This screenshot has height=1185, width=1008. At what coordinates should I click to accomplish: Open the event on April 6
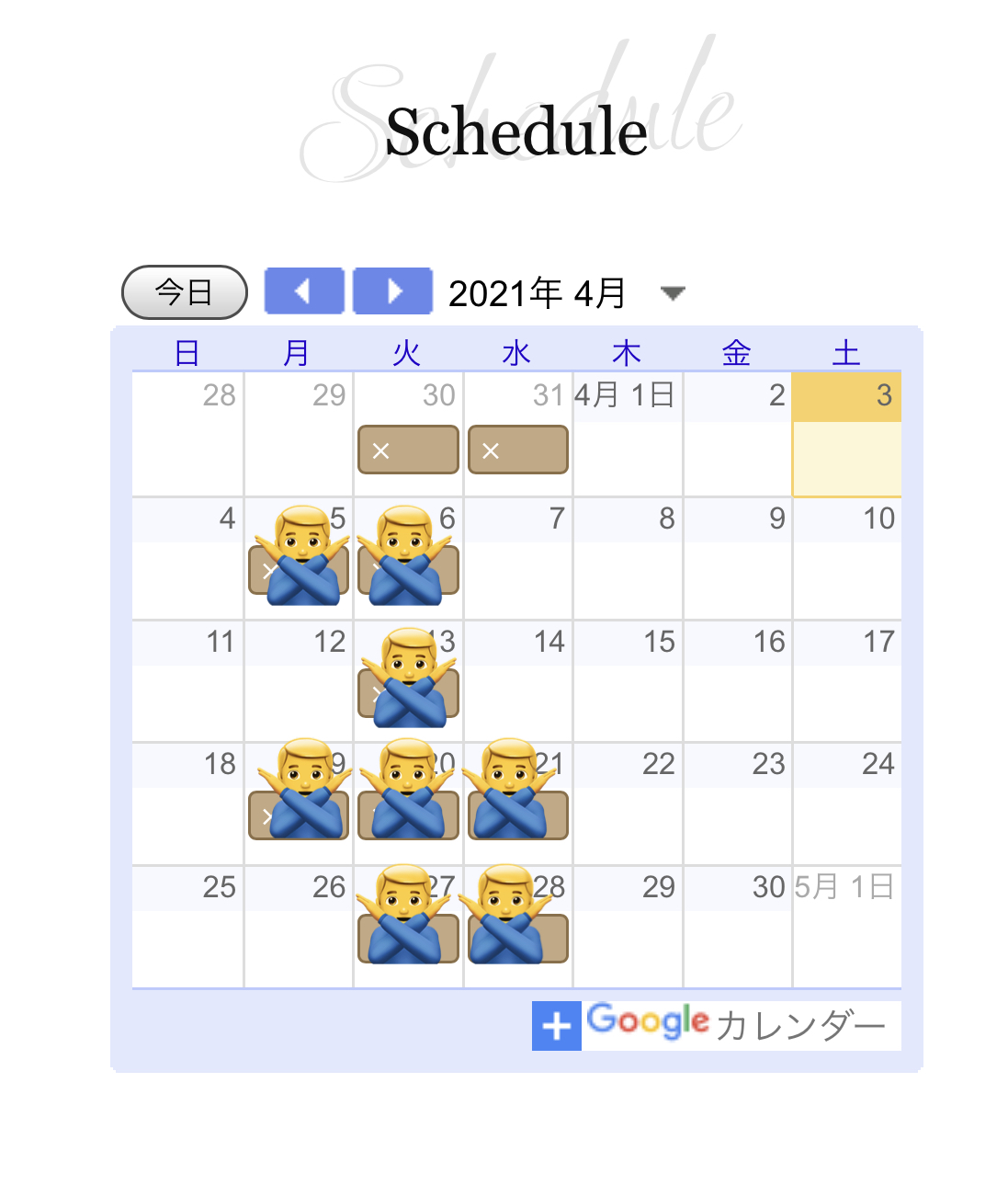click(x=408, y=572)
